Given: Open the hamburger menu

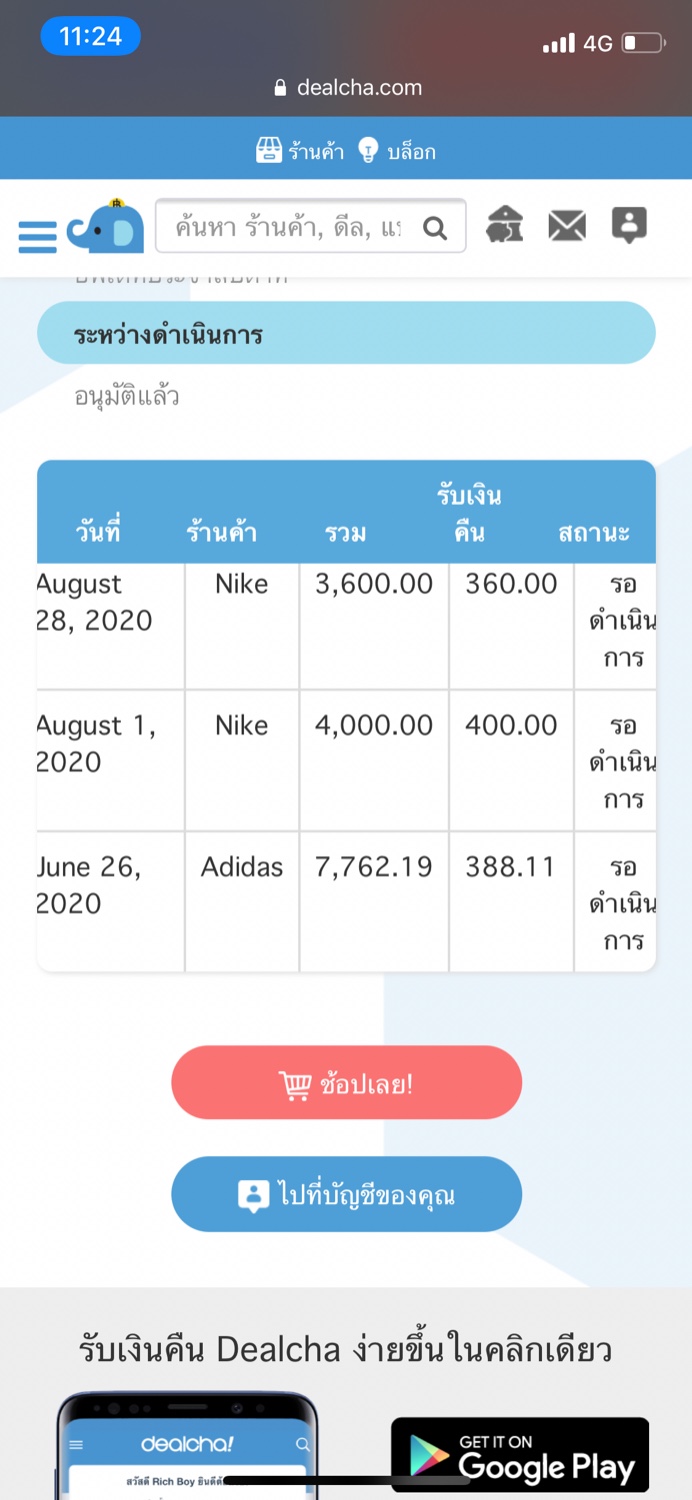Looking at the screenshot, I should click(37, 236).
